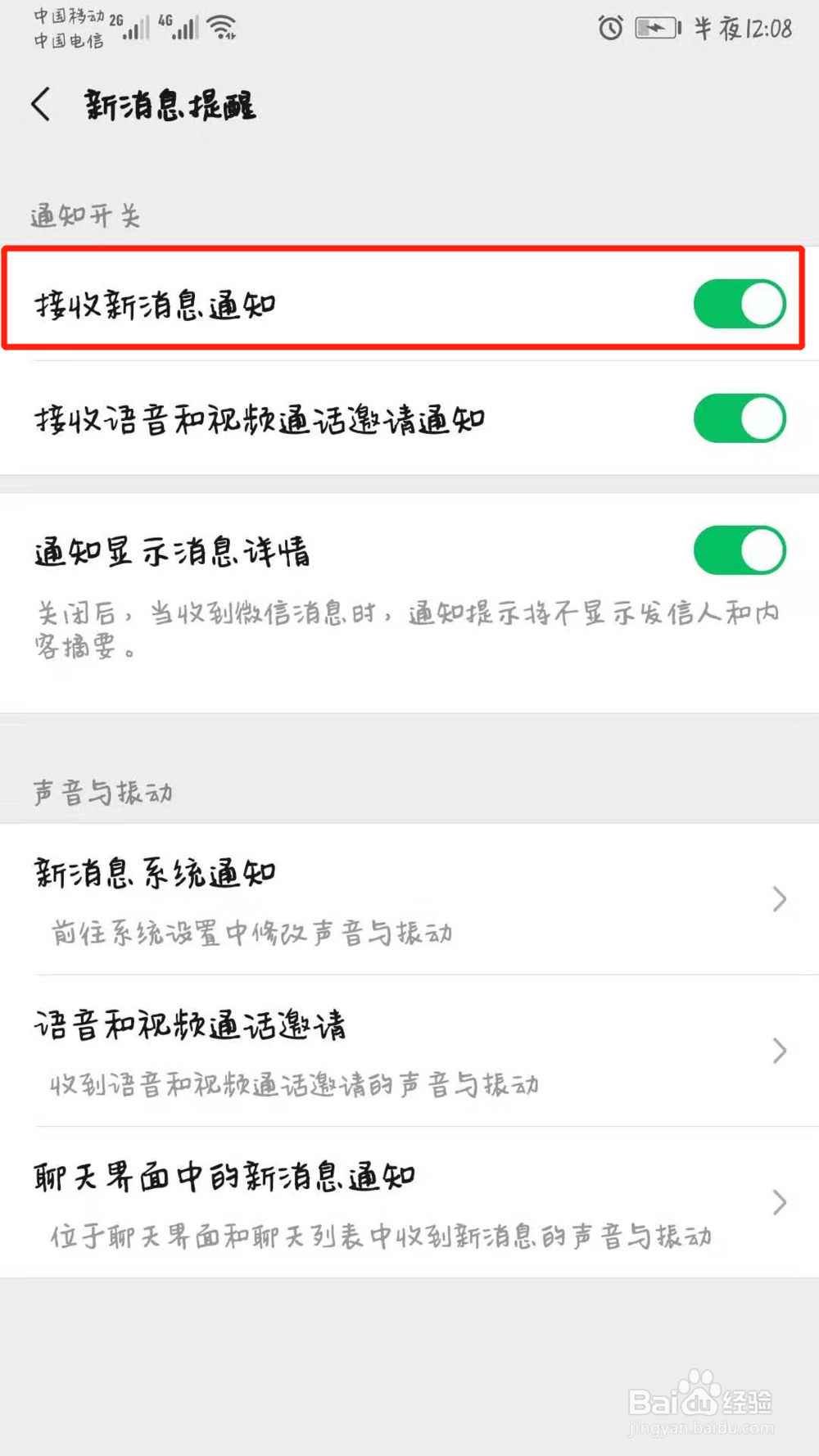
Task: Select the 新消息提醒 page title
Action: click(x=170, y=105)
